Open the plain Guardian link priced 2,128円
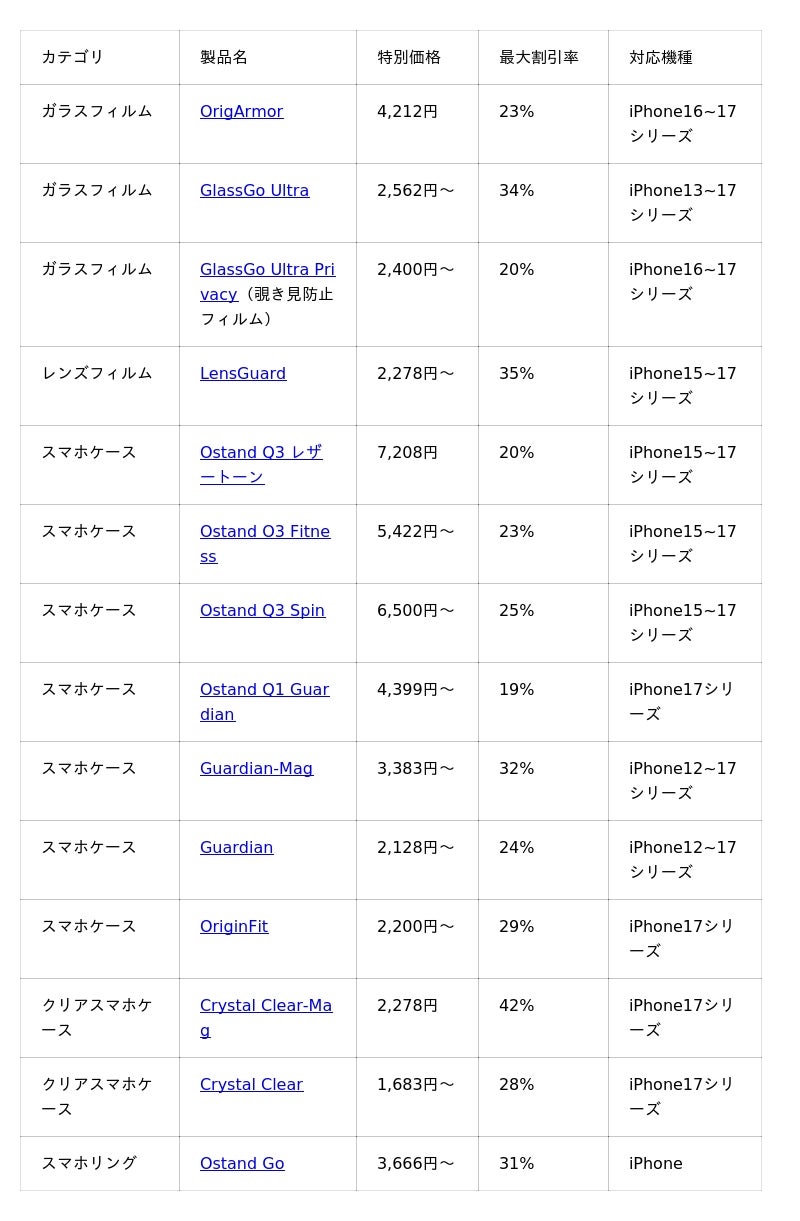Screen dimensions: 800x1221 [236, 848]
